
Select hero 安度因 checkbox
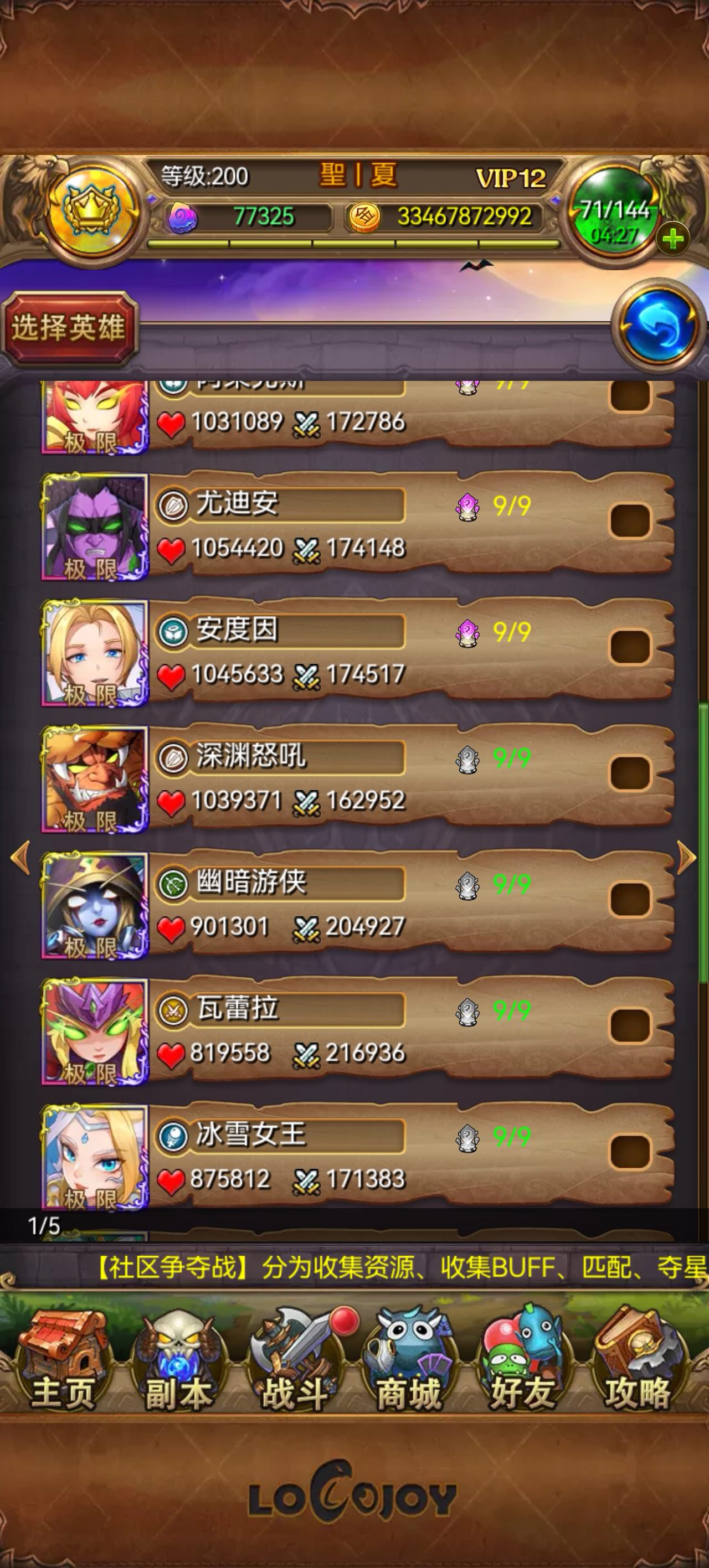click(630, 647)
